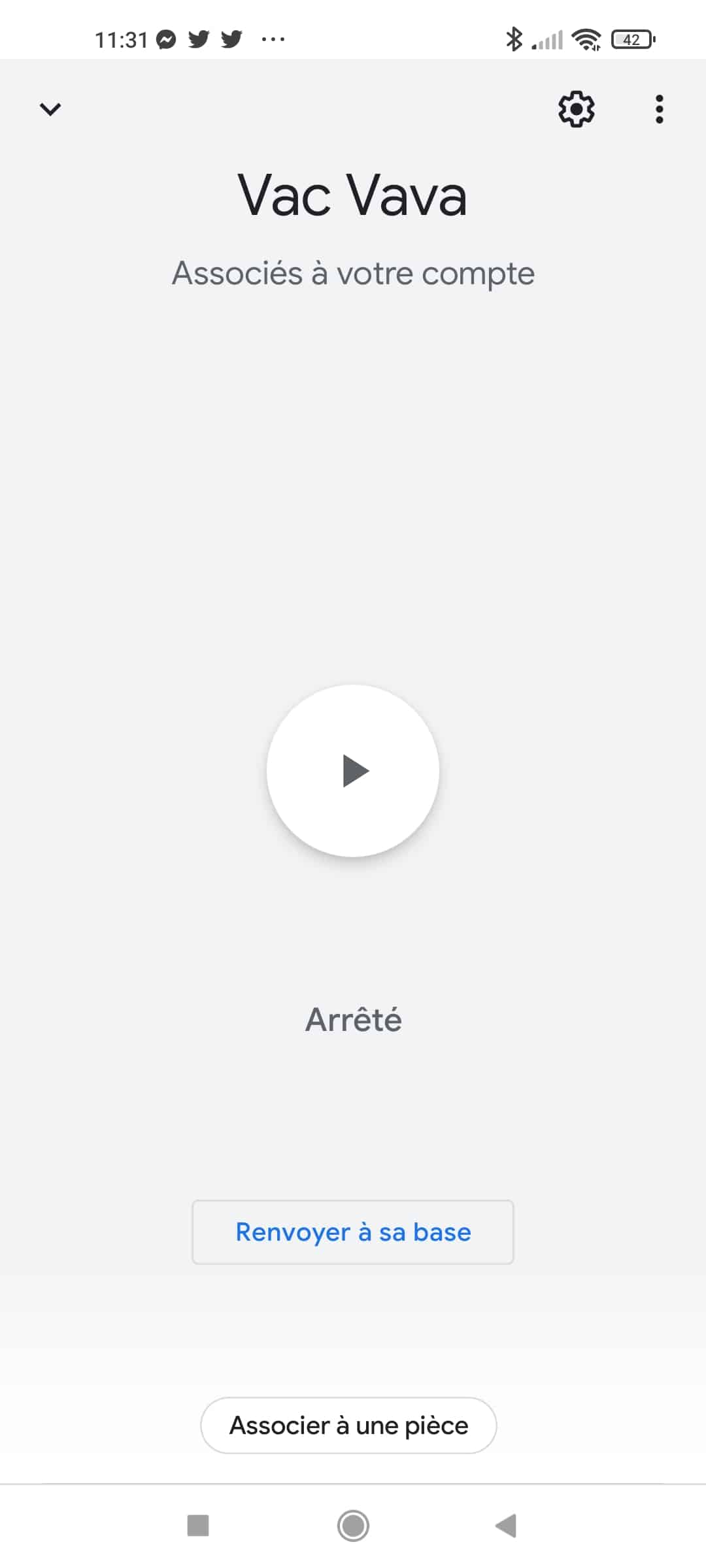The width and height of the screenshot is (706, 1568).
Task: Open the three-dot overflow menu
Action: tap(659, 109)
